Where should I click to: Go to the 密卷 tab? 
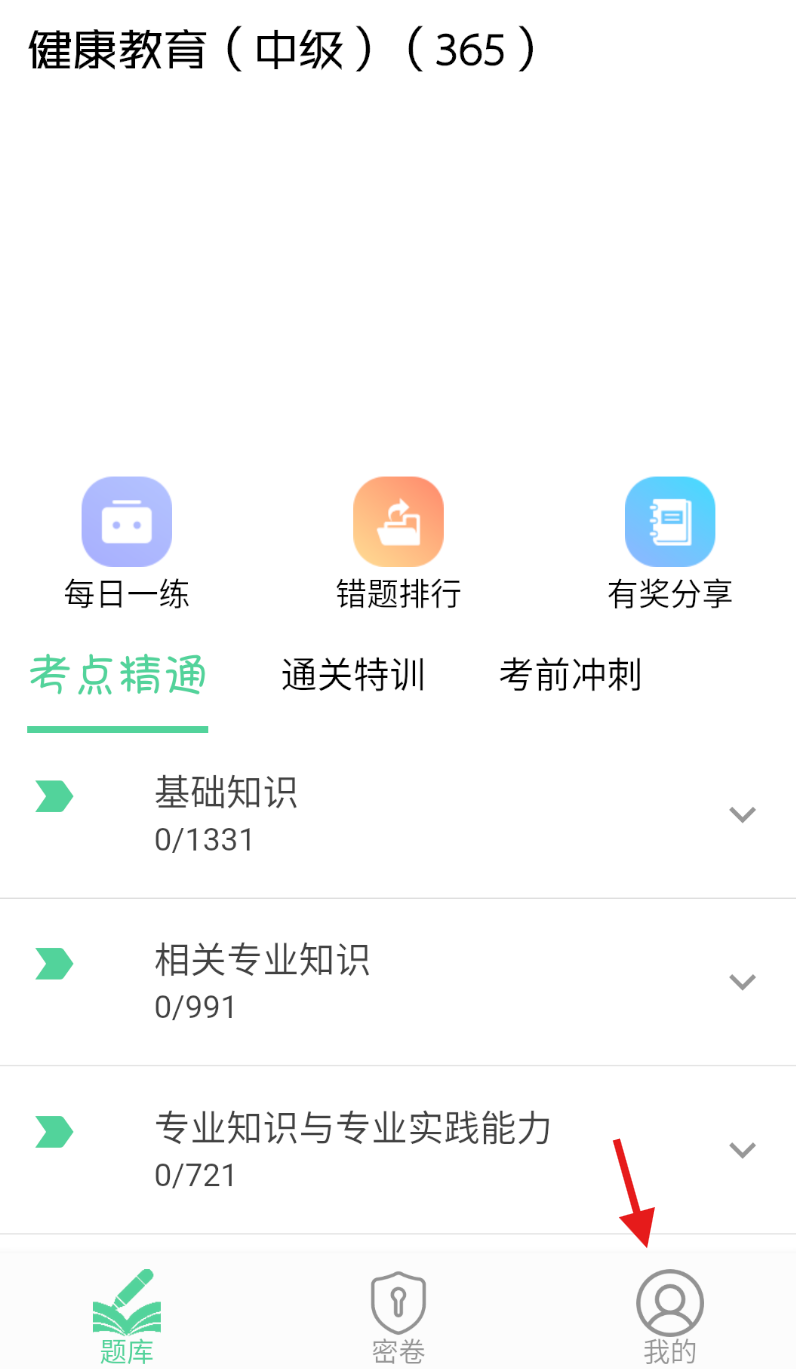[x=398, y=1317]
